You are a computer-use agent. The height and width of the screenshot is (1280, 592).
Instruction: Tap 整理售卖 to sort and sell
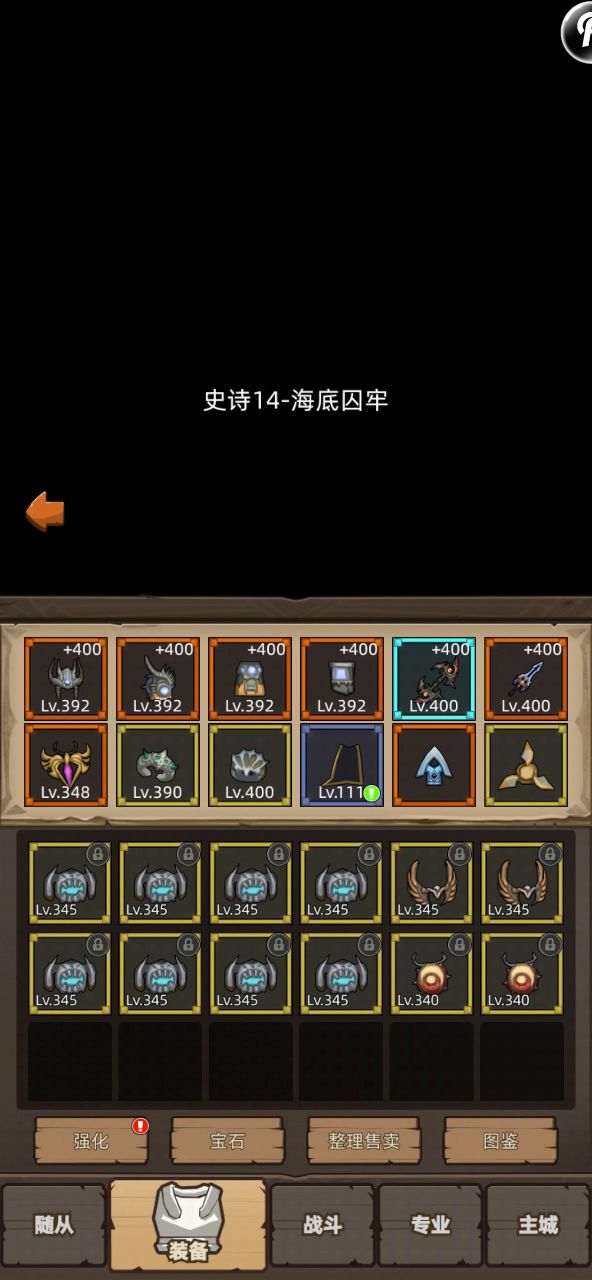[x=364, y=1141]
